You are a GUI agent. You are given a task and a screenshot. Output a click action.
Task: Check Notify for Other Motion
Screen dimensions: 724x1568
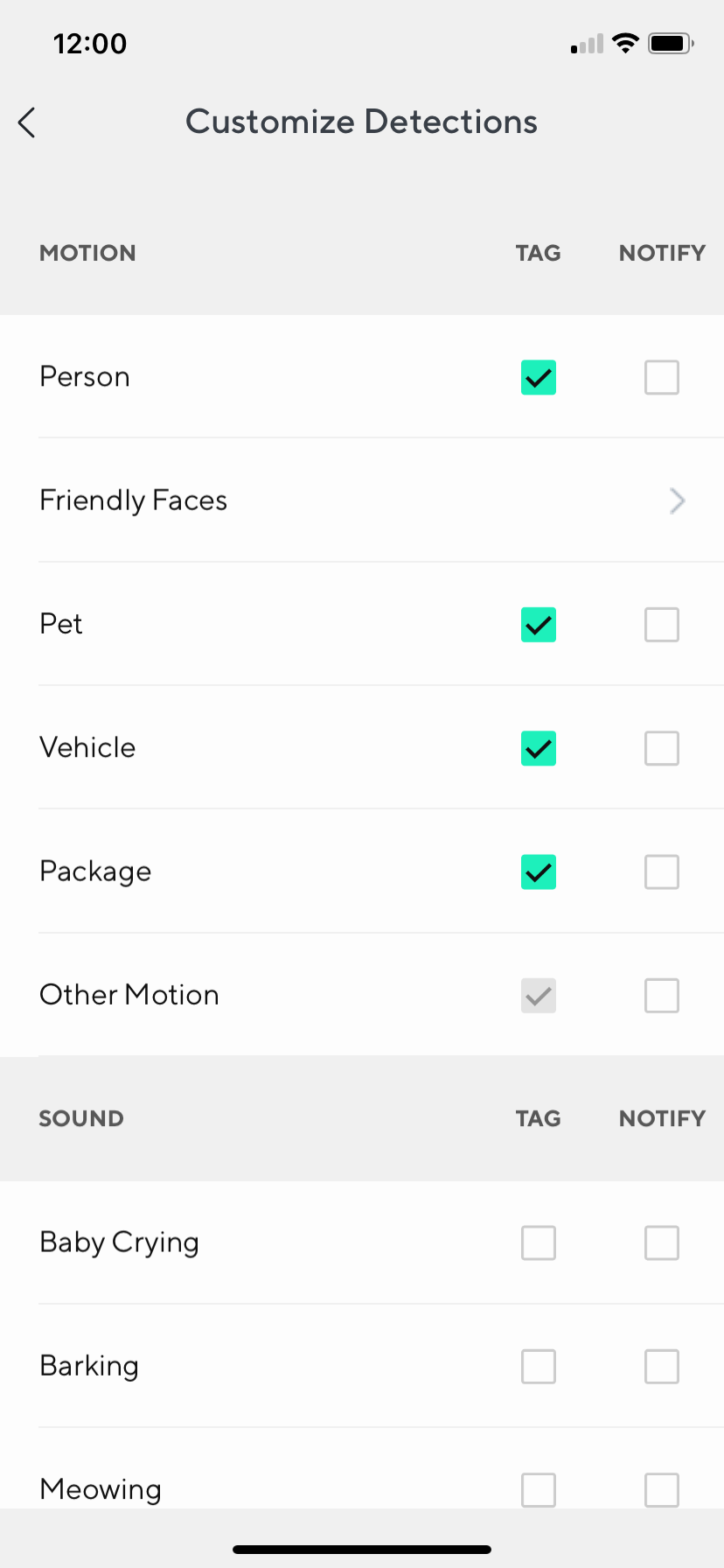(x=661, y=995)
